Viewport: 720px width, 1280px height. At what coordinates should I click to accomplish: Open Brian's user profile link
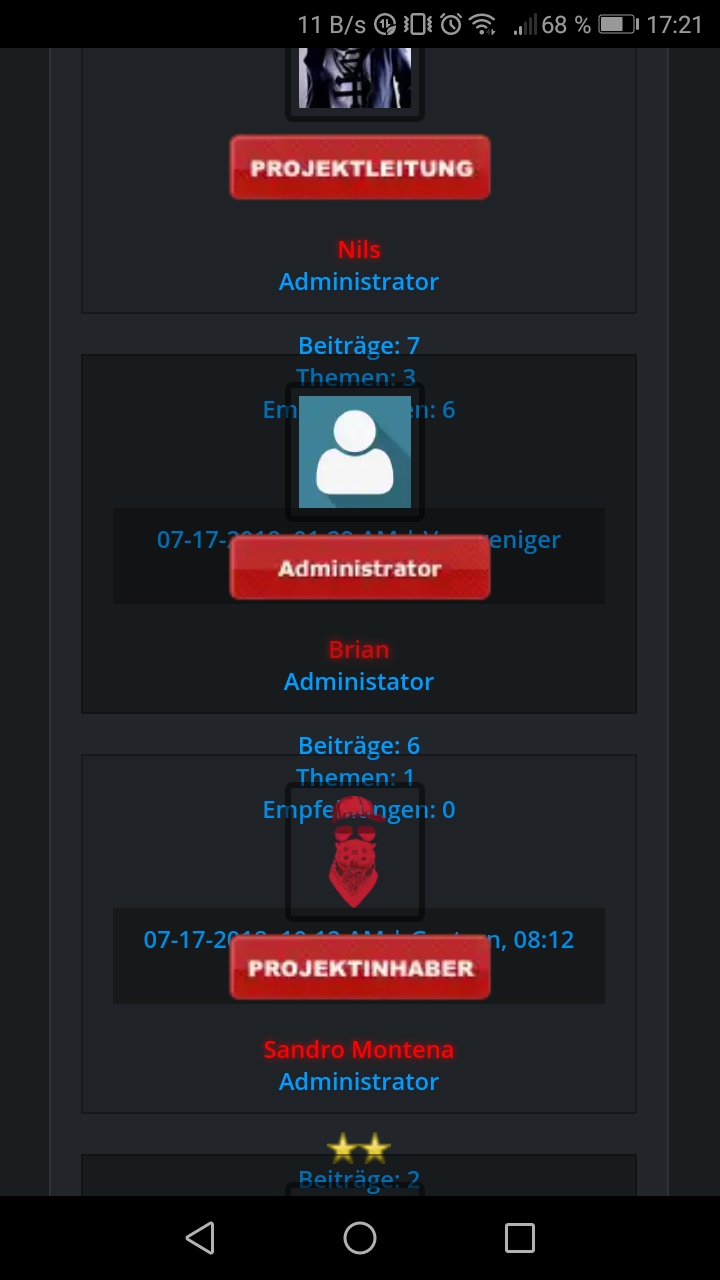pos(359,649)
